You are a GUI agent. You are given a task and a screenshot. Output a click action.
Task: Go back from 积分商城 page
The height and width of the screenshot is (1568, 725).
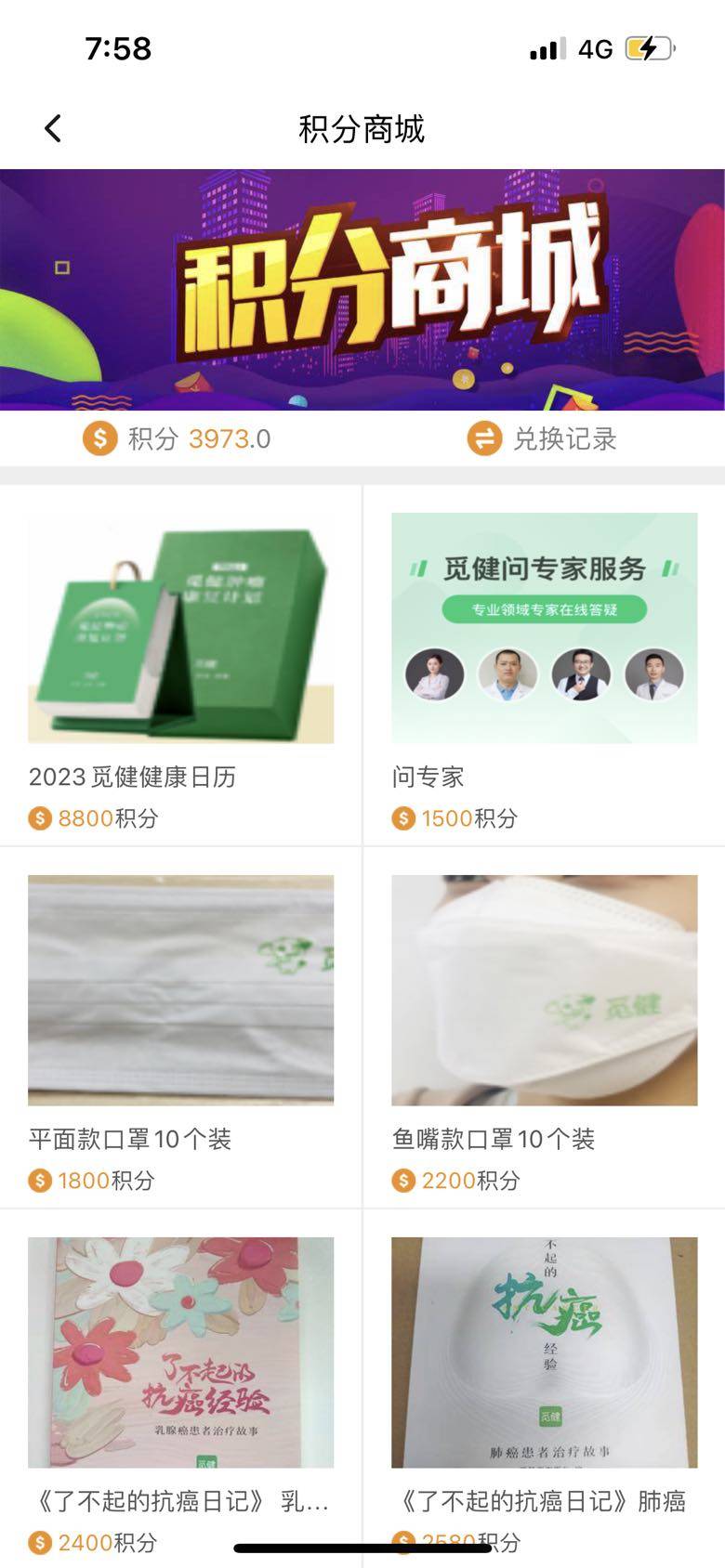click(x=54, y=128)
